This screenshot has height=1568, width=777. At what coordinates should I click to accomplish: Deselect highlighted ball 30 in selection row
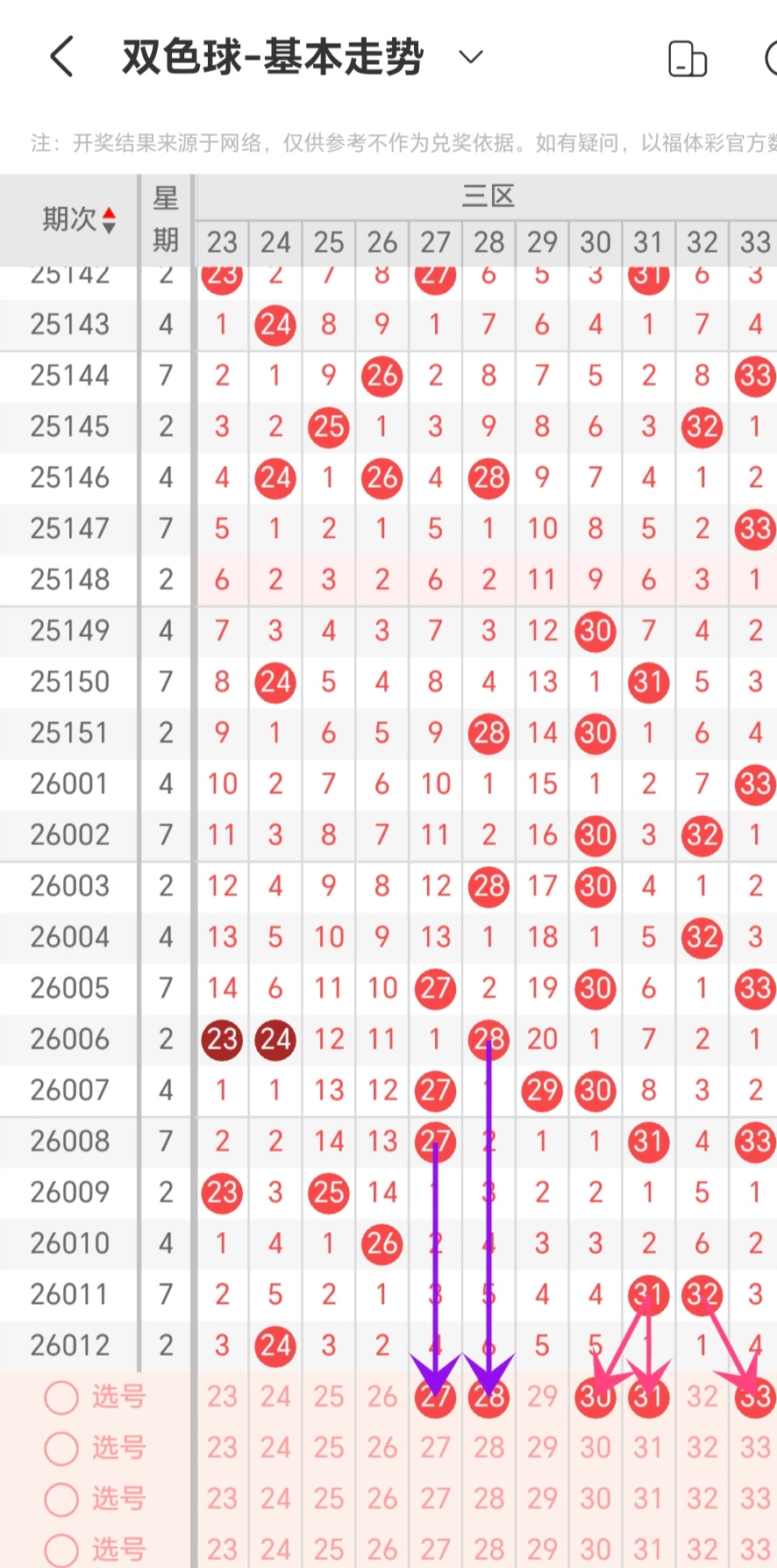(x=595, y=1396)
